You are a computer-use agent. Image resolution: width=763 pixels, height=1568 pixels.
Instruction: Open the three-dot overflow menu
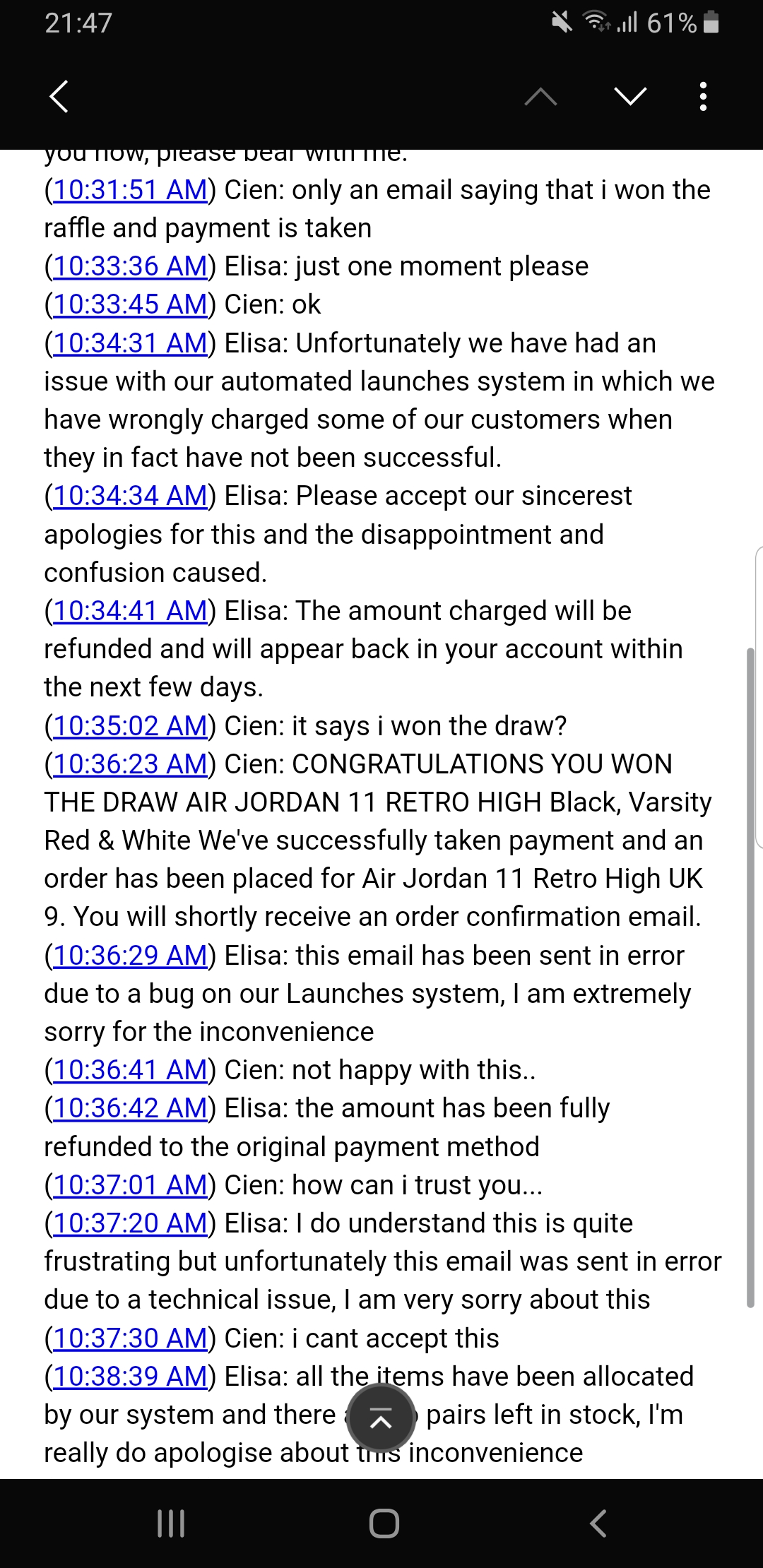(703, 97)
